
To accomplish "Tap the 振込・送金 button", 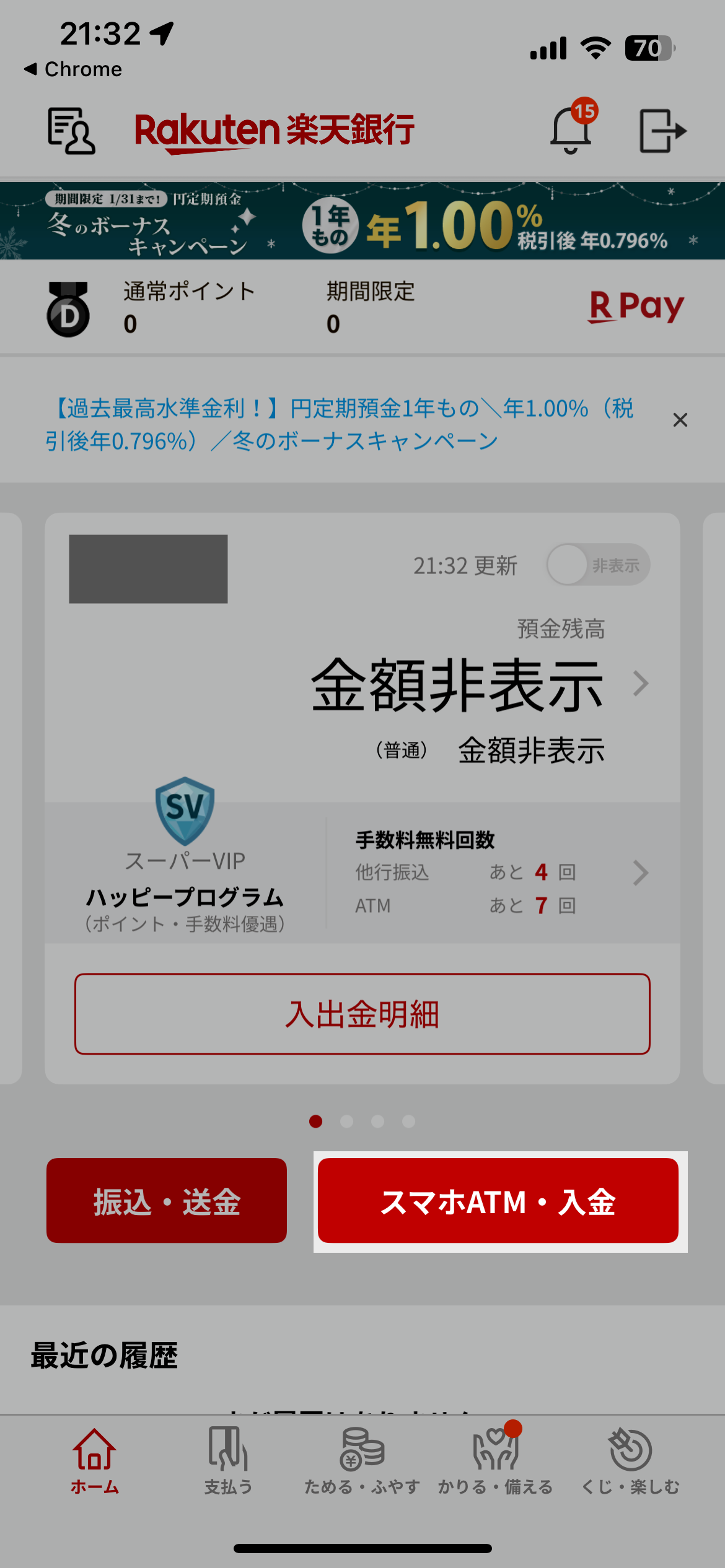I will [x=167, y=1200].
